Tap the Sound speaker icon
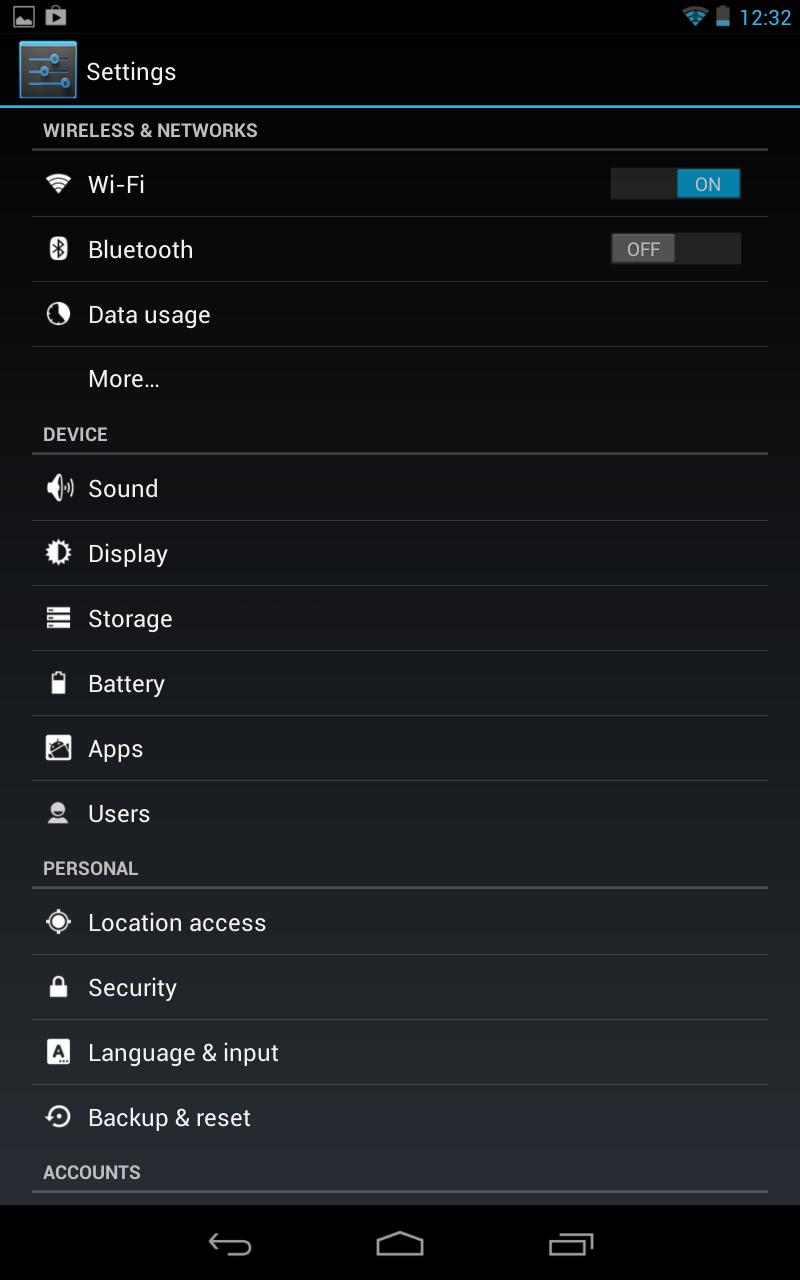This screenshot has width=800, height=1280. tap(58, 488)
